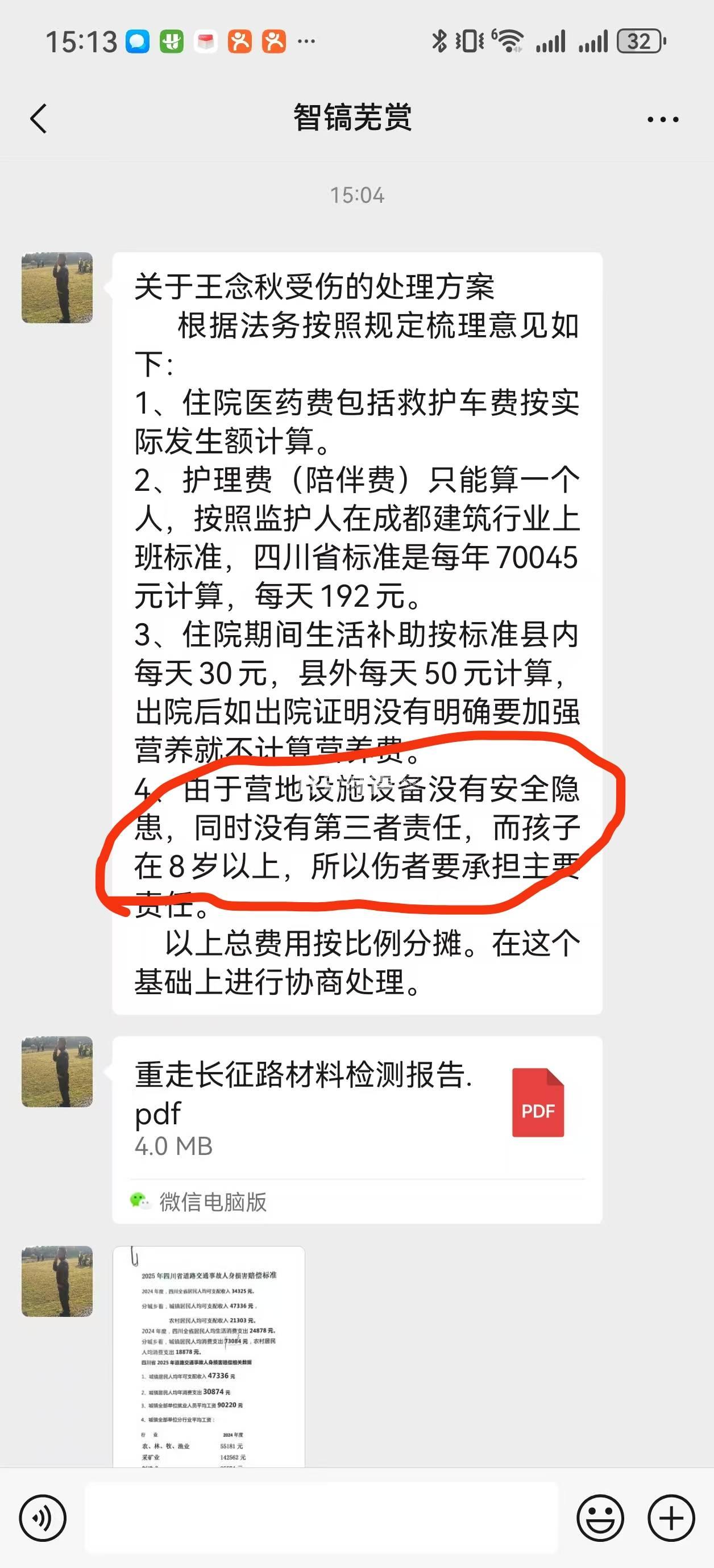Open the 重走长征路材料检测报告 PDF file
Screen dimensions: 714x1568
coord(357,1108)
